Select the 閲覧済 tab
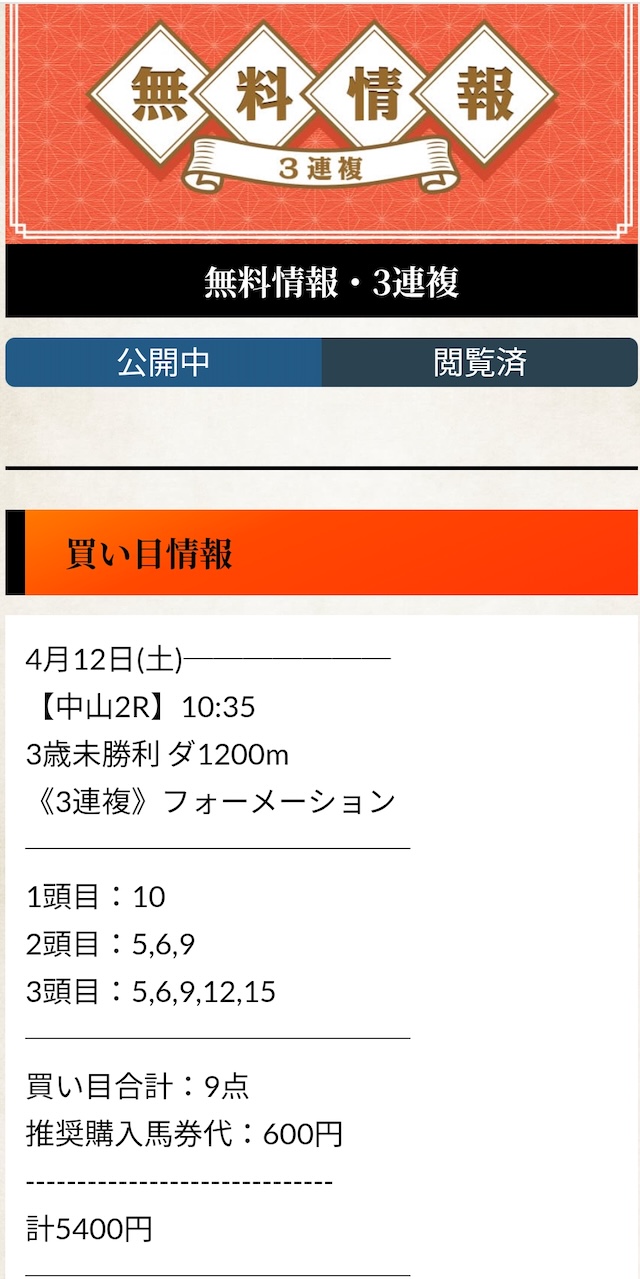 pos(480,362)
